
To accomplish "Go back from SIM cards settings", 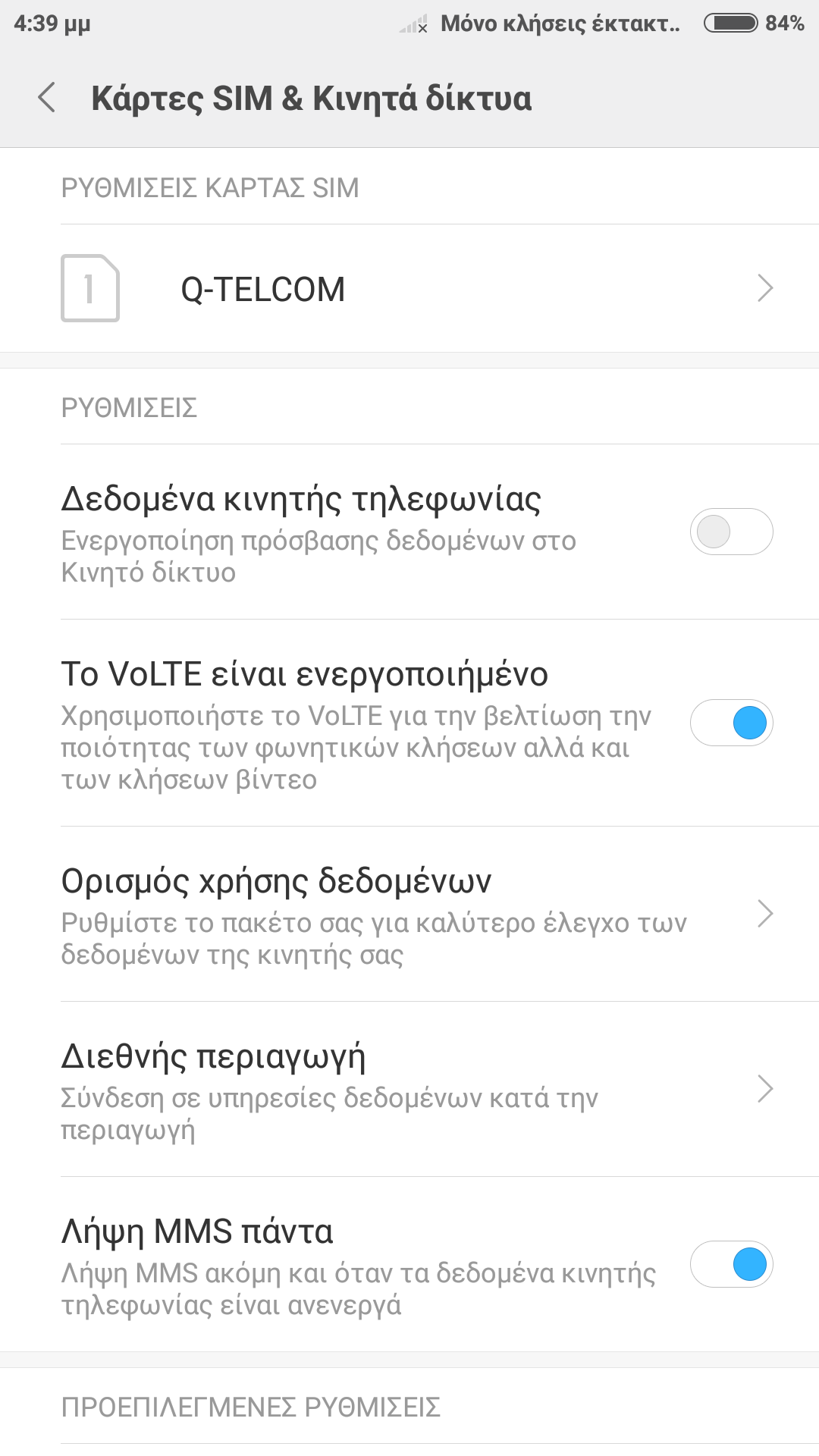I will tap(47, 98).
